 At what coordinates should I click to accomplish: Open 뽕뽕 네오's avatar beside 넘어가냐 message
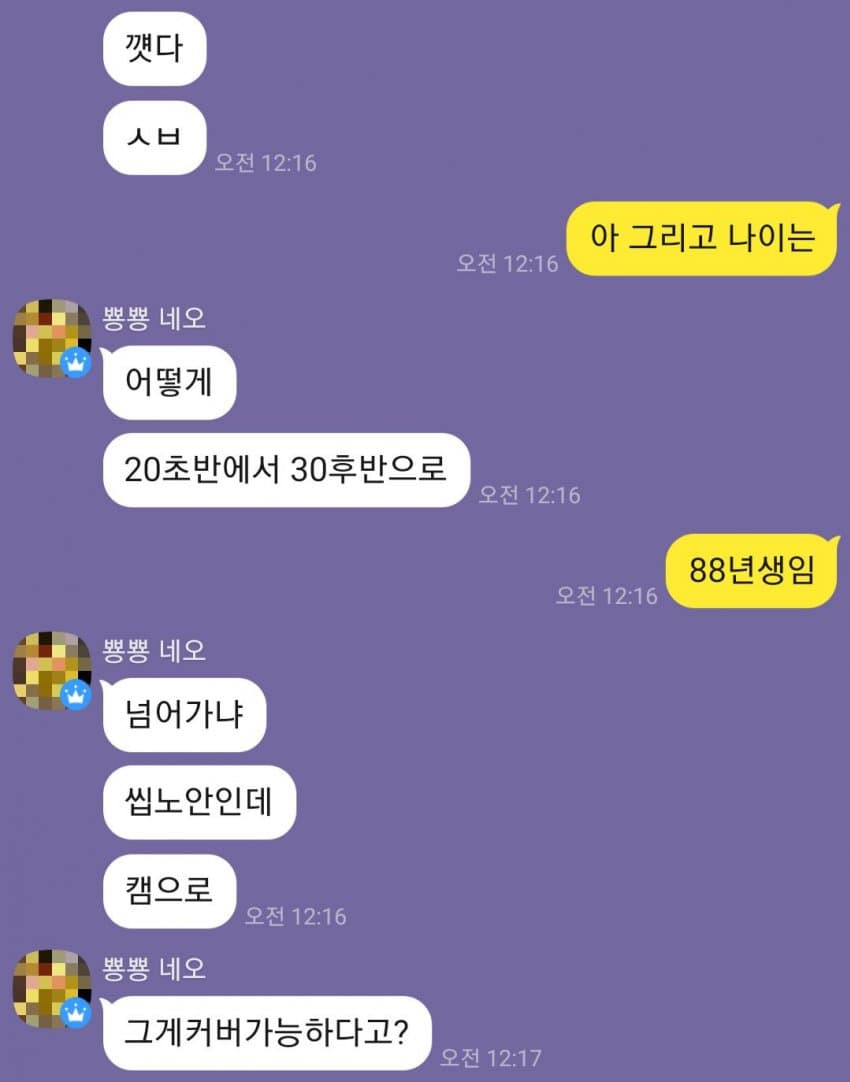tap(50, 670)
